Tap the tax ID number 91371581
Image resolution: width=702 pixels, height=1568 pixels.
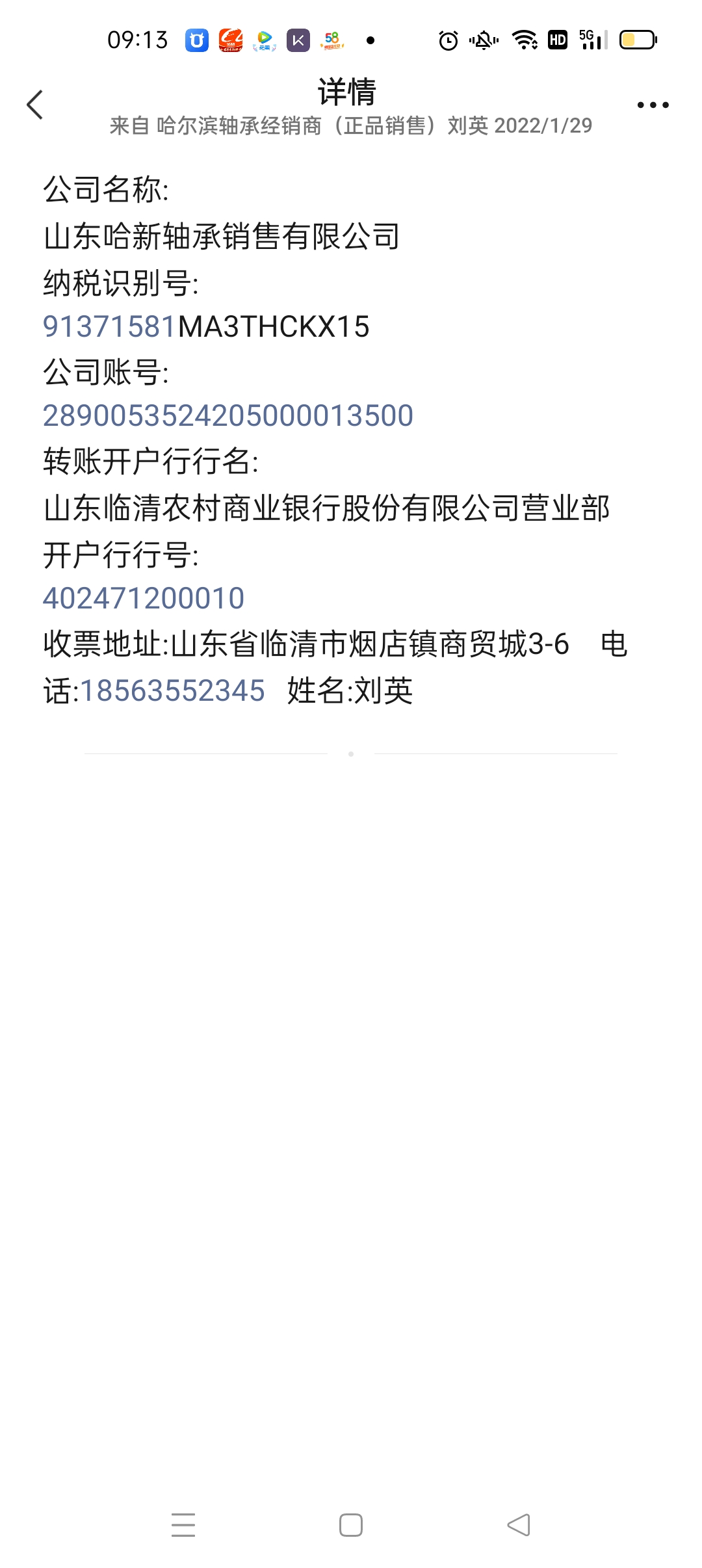(110, 326)
